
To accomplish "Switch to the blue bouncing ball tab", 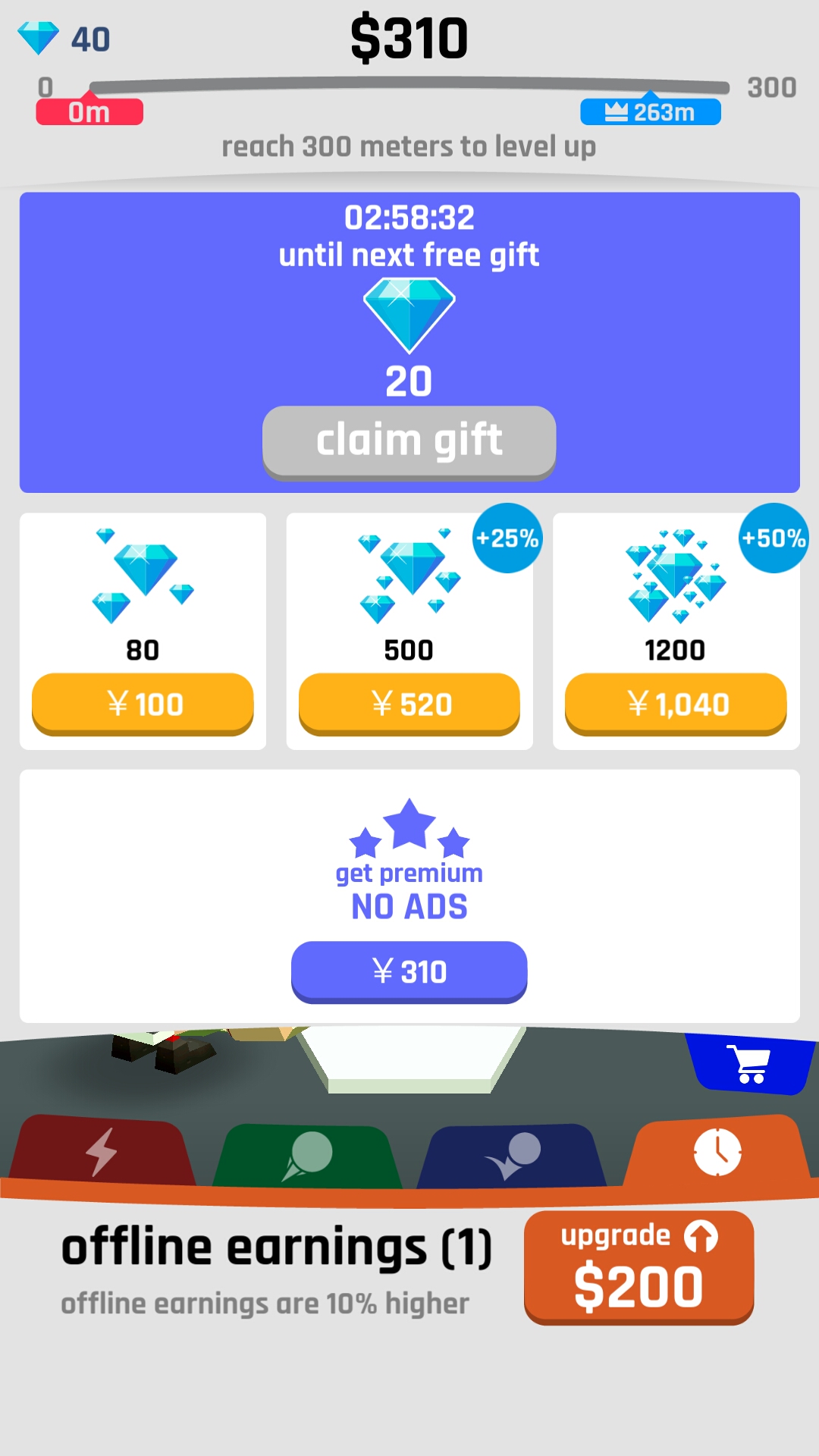I will click(x=513, y=1155).
